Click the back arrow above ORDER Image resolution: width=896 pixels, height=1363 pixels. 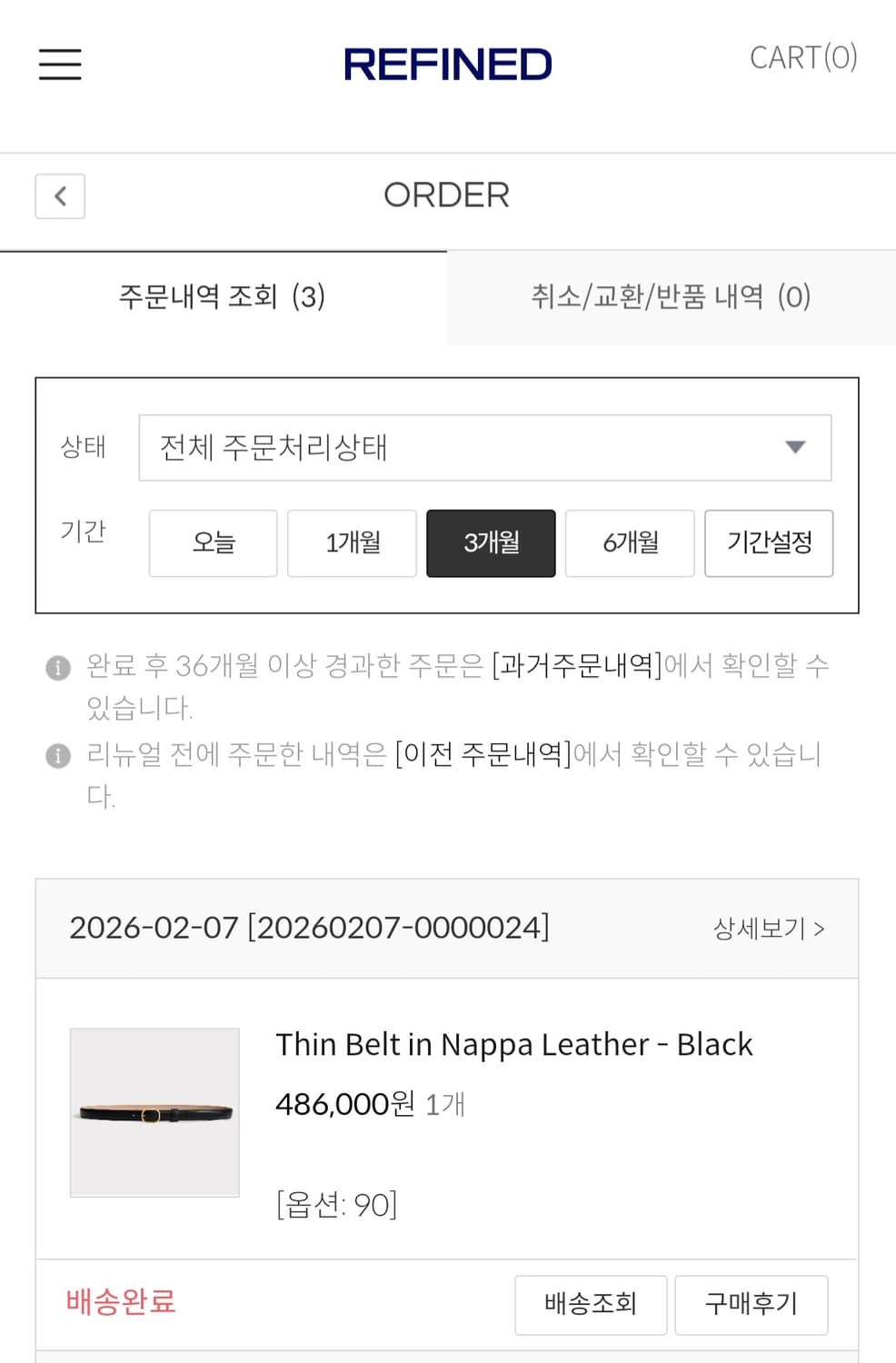click(59, 196)
